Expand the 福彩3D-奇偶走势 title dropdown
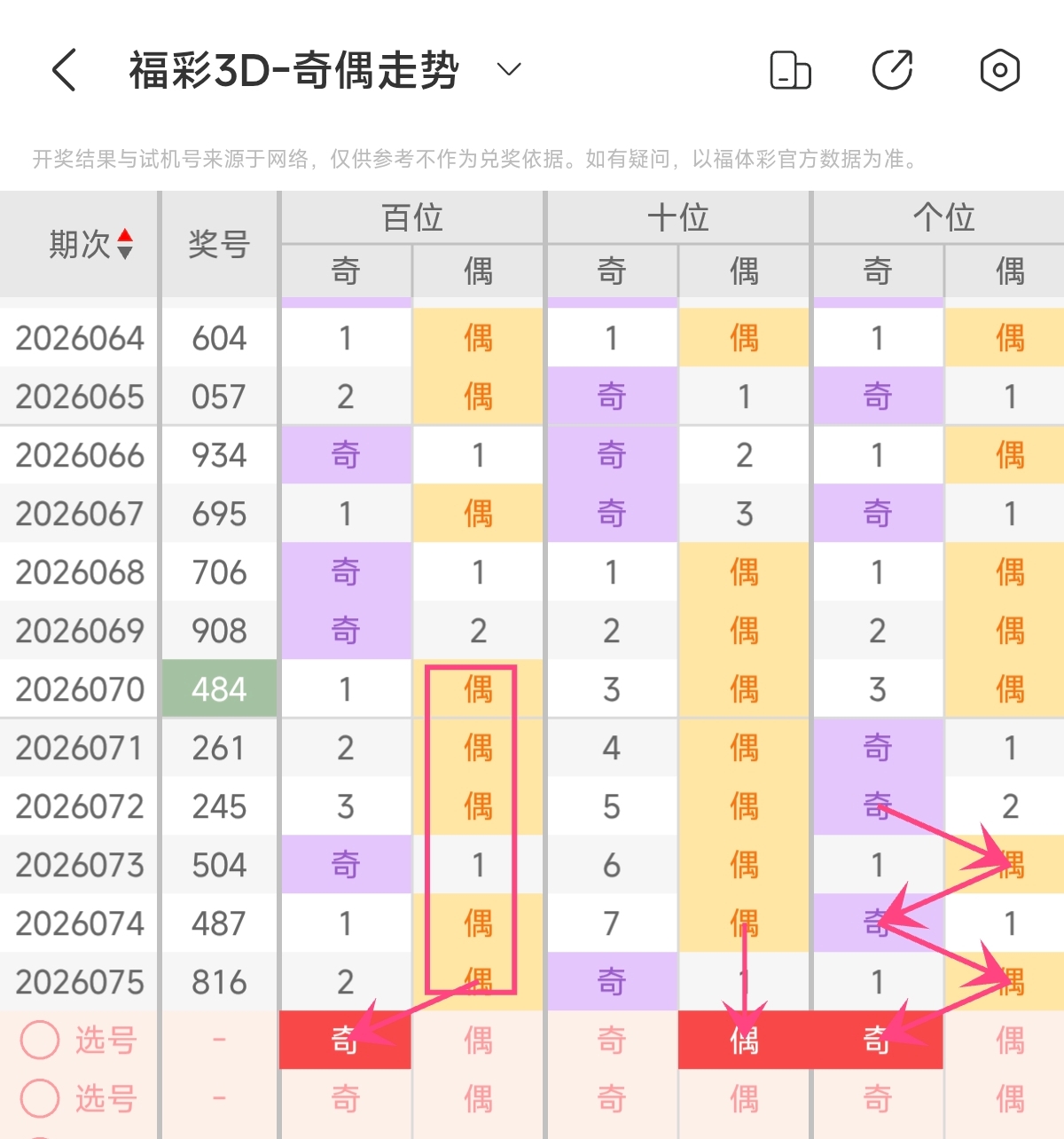This screenshot has width=1064, height=1139. (x=508, y=69)
